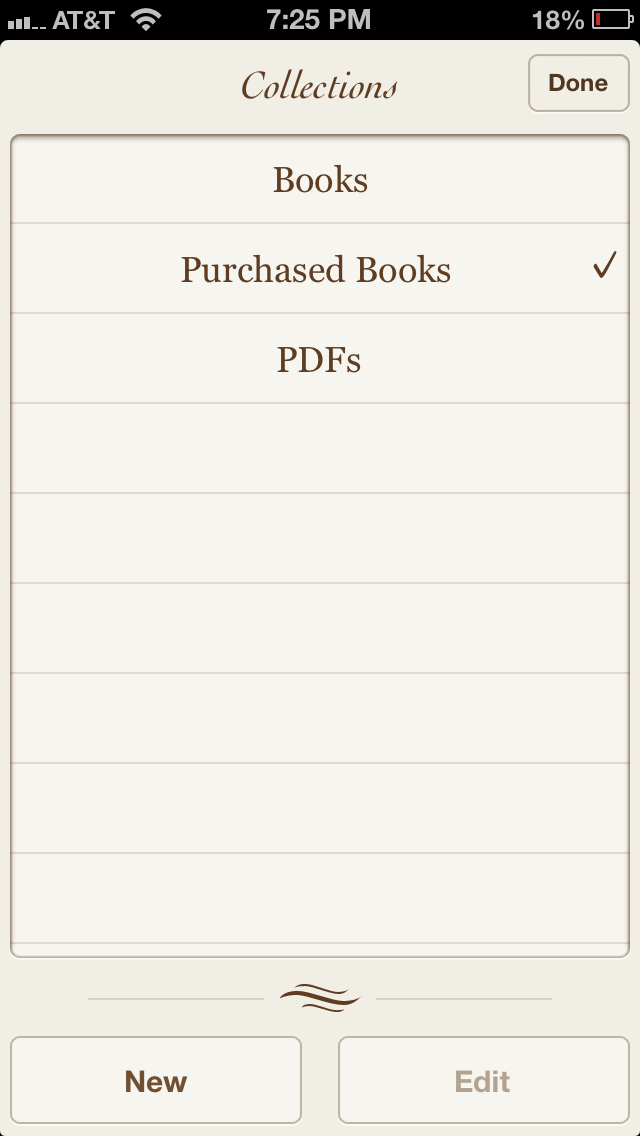Tap Done to close Collections
The width and height of the screenshot is (640, 1136).
point(577,83)
